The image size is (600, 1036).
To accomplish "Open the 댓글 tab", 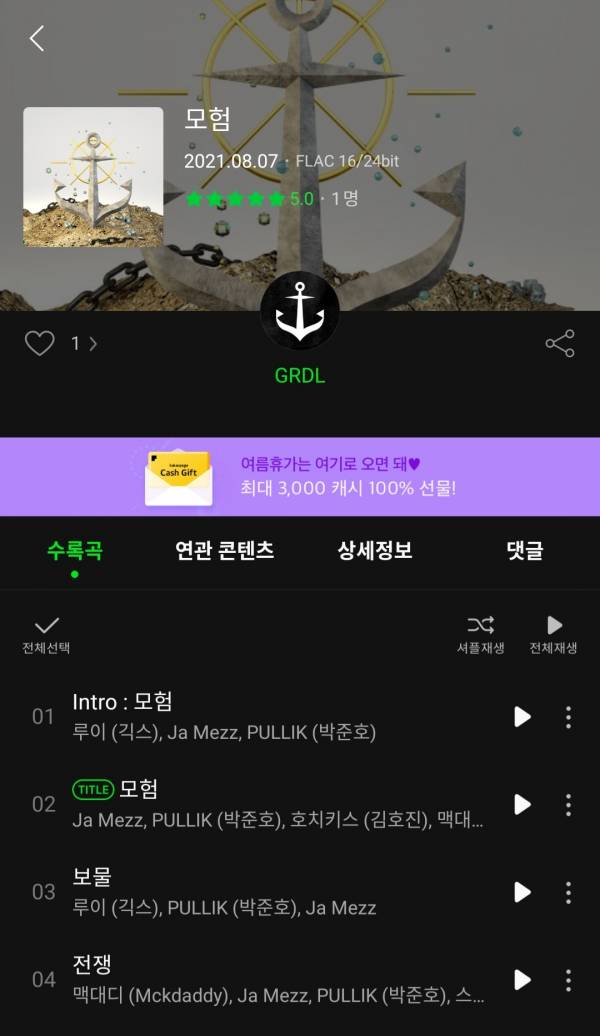I will [524, 551].
